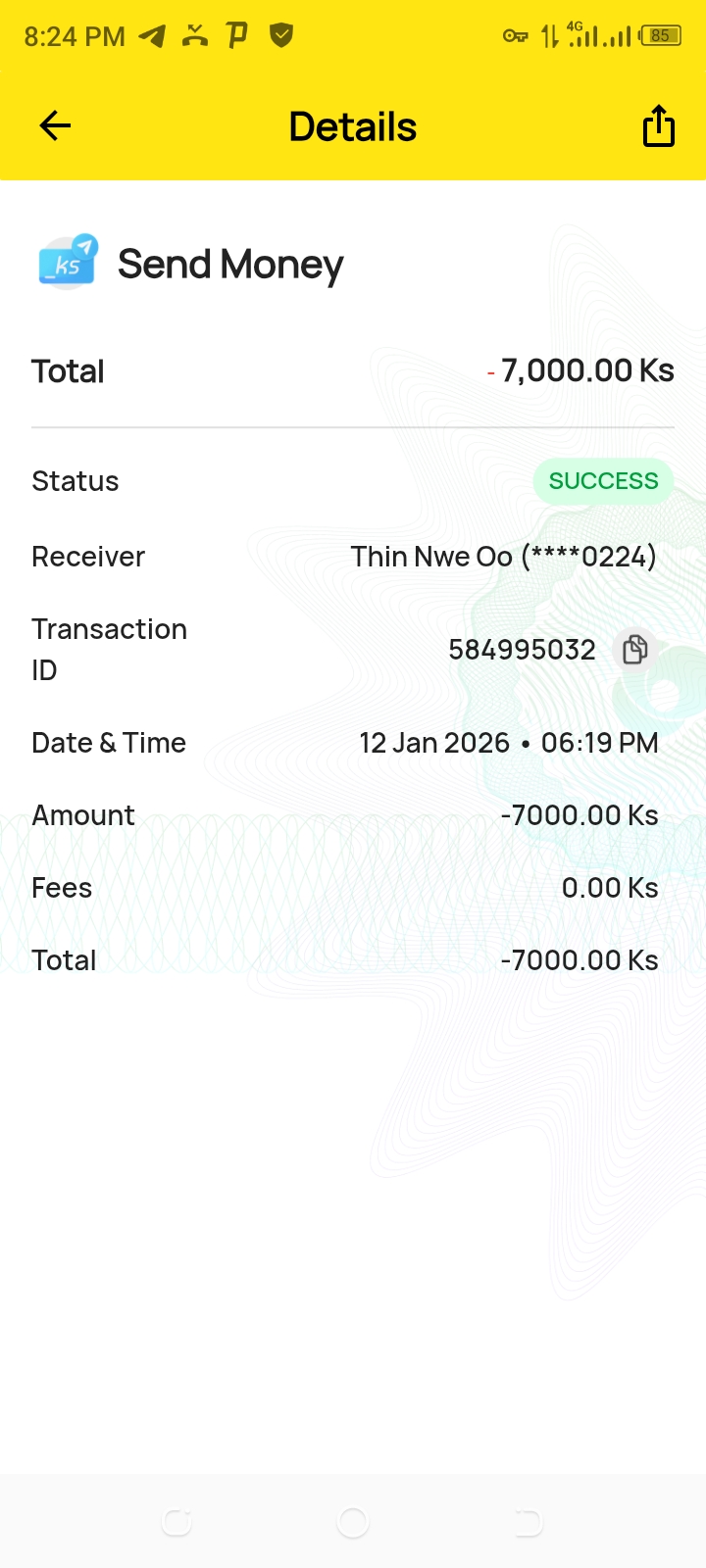Share this transaction receipt

tap(658, 126)
